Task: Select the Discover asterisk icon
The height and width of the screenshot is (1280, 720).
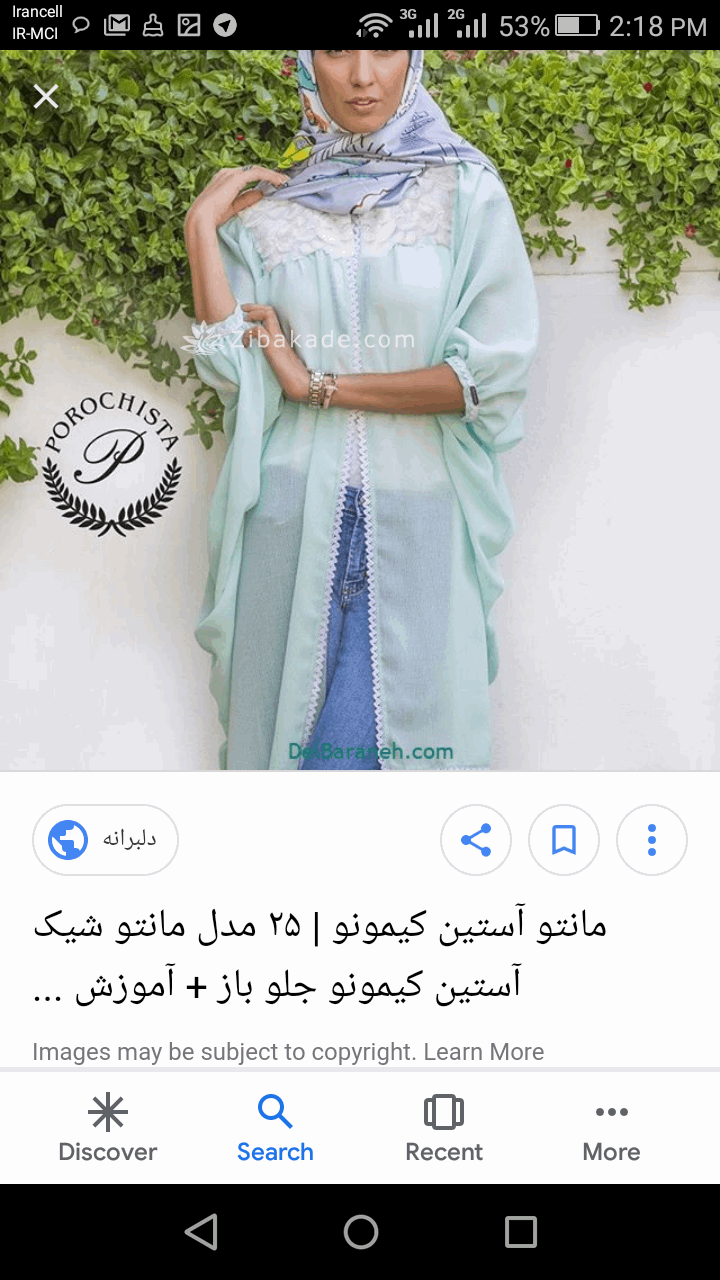Action: [107, 1111]
